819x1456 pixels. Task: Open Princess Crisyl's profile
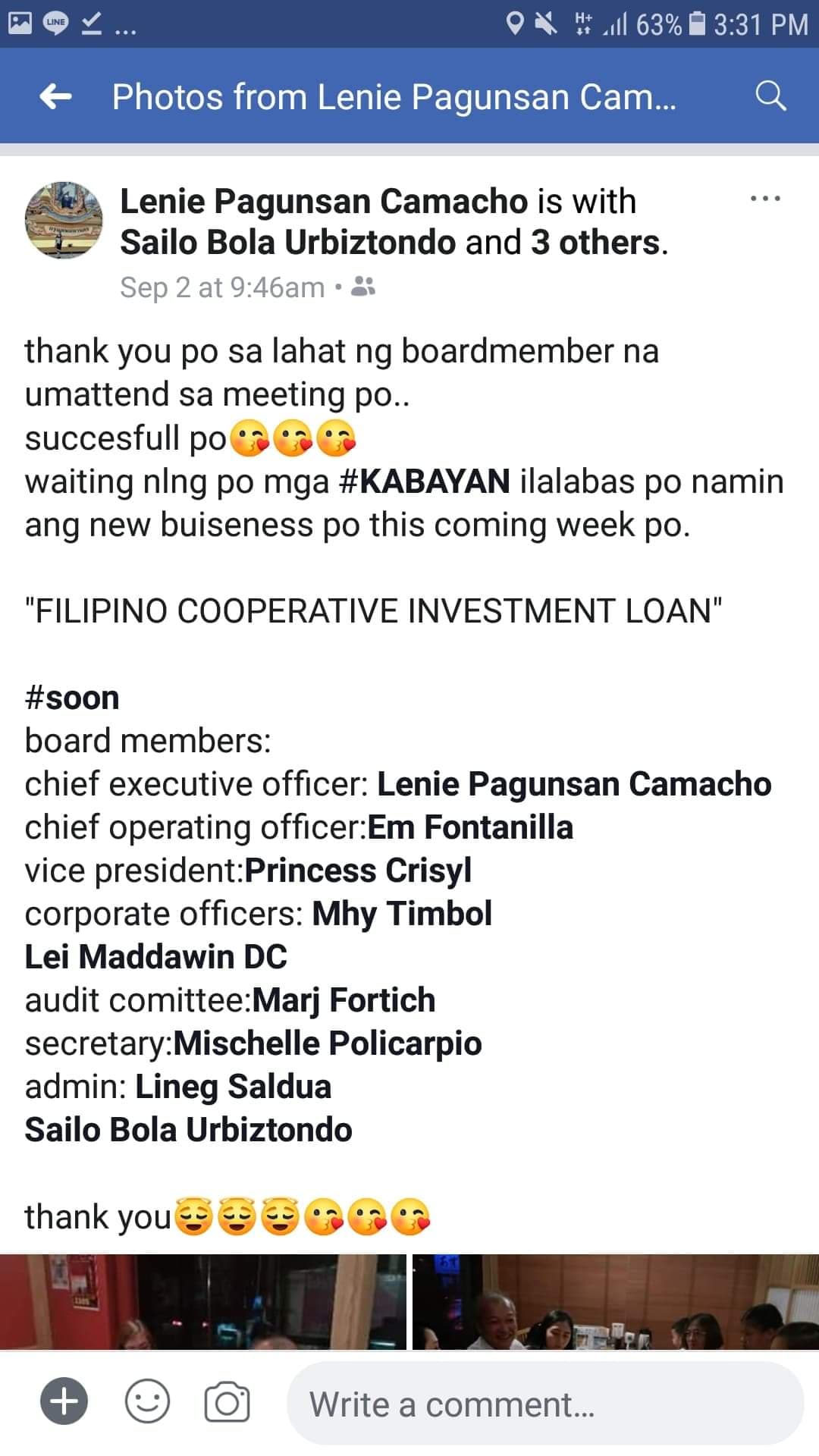[358, 871]
